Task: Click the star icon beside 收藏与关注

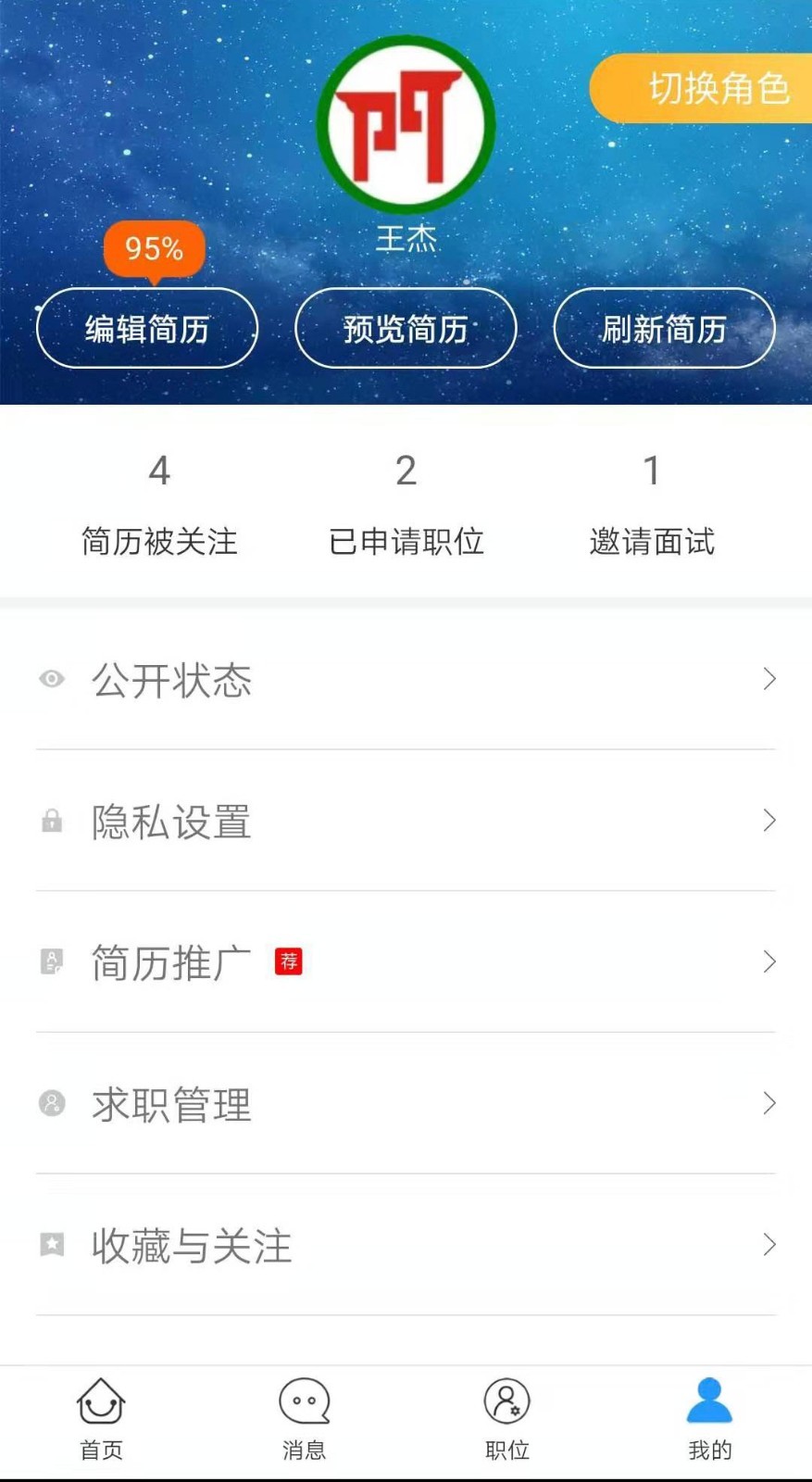Action: (x=52, y=1246)
